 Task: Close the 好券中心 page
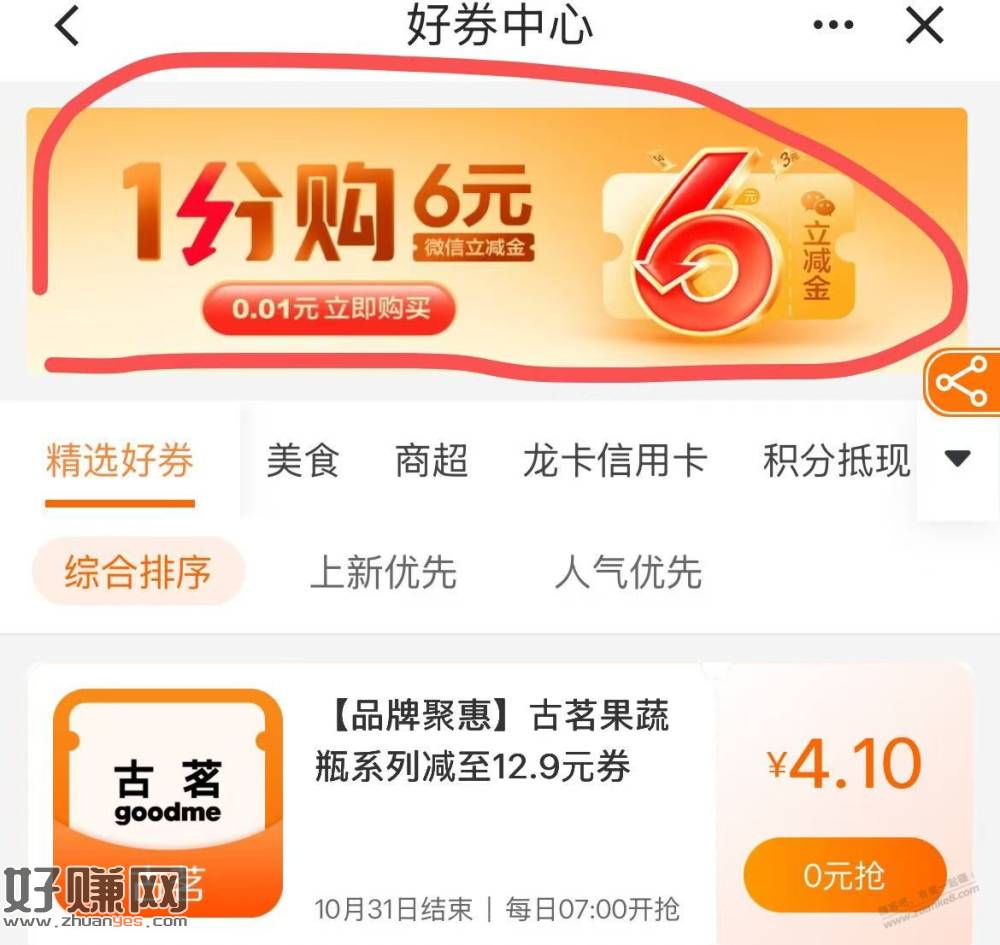click(x=924, y=26)
